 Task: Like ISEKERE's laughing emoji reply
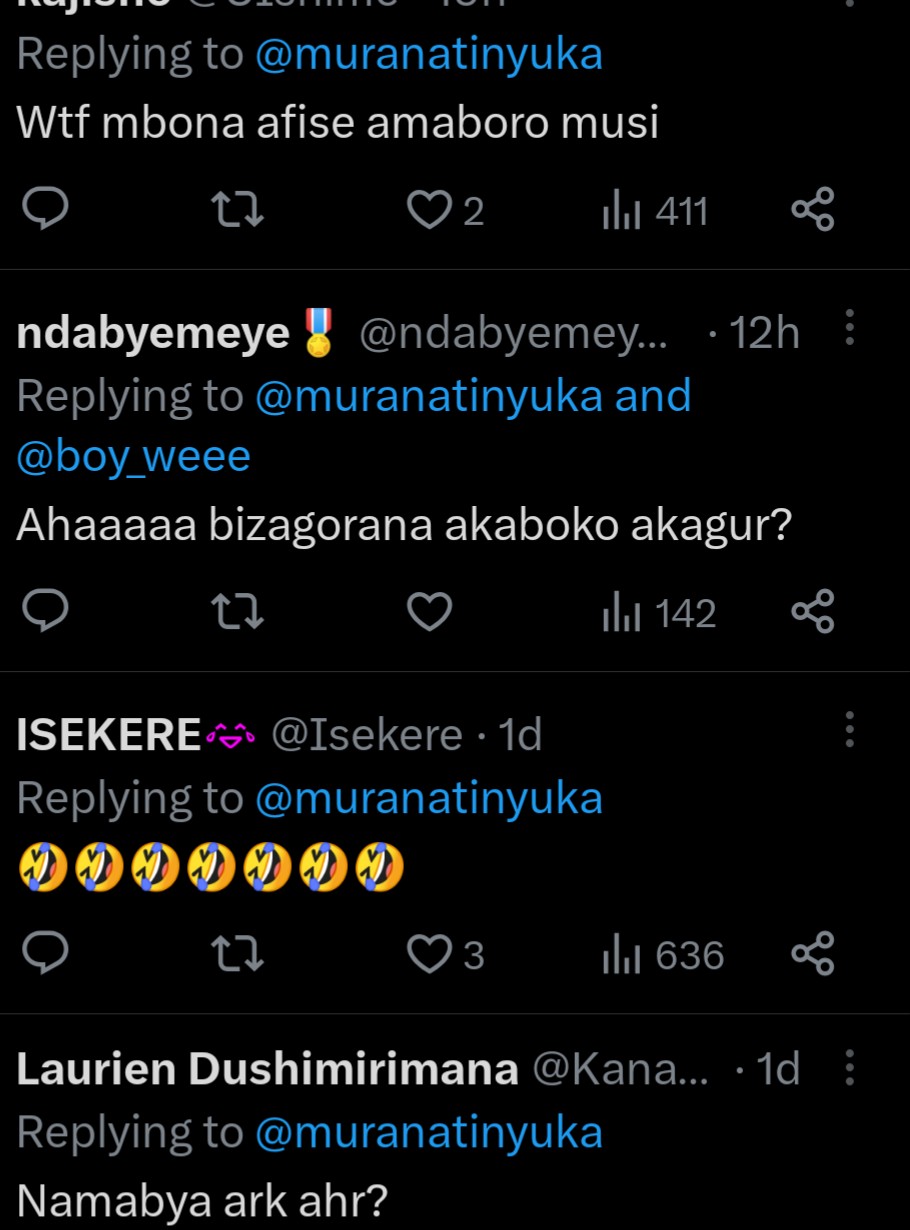tap(431, 955)
